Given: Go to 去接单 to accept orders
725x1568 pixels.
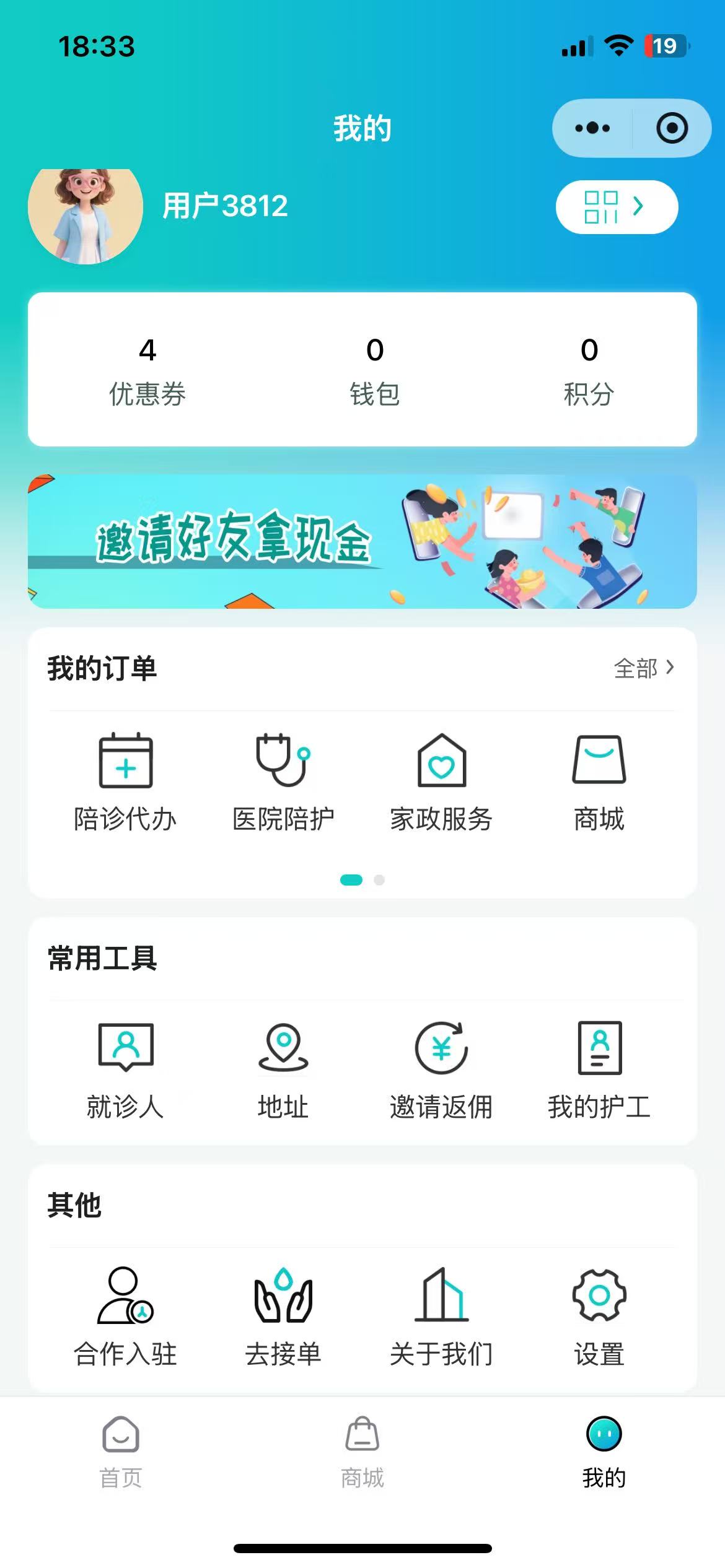Looking at the screenshot, I should click(x=283, y=1317).
